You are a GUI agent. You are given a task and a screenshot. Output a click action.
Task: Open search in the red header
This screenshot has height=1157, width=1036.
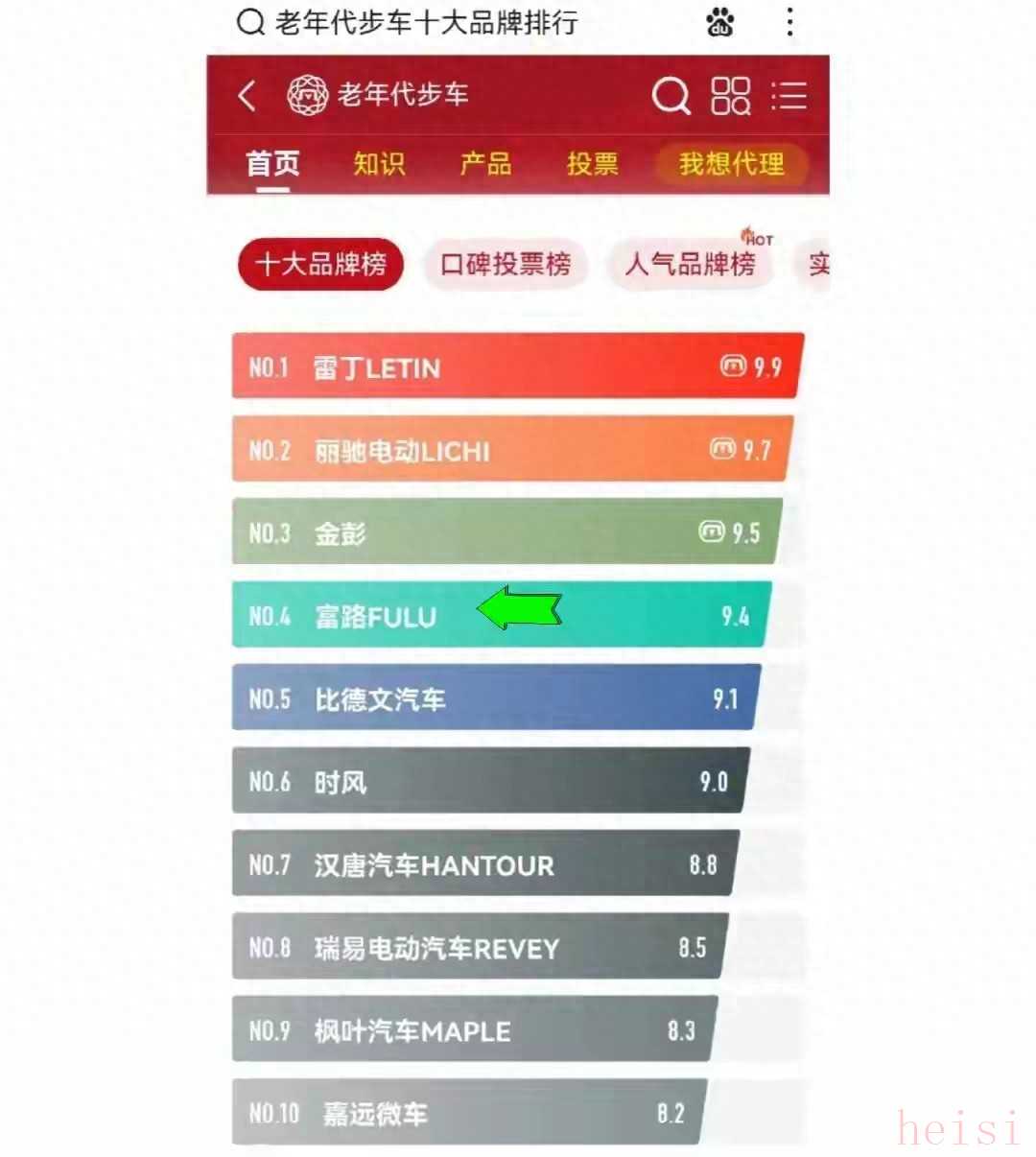click(x=671, y=95)
